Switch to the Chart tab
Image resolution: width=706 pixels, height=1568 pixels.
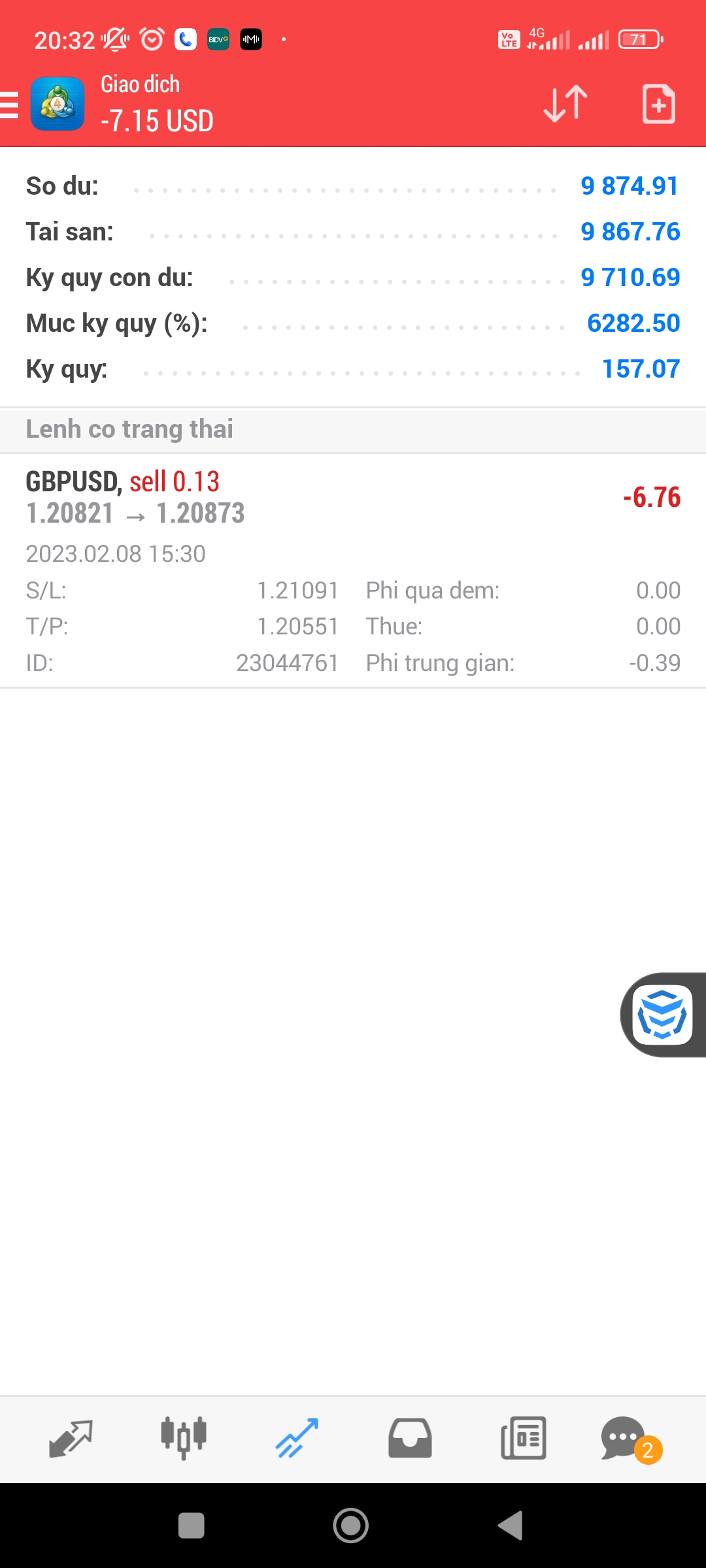184,1439
